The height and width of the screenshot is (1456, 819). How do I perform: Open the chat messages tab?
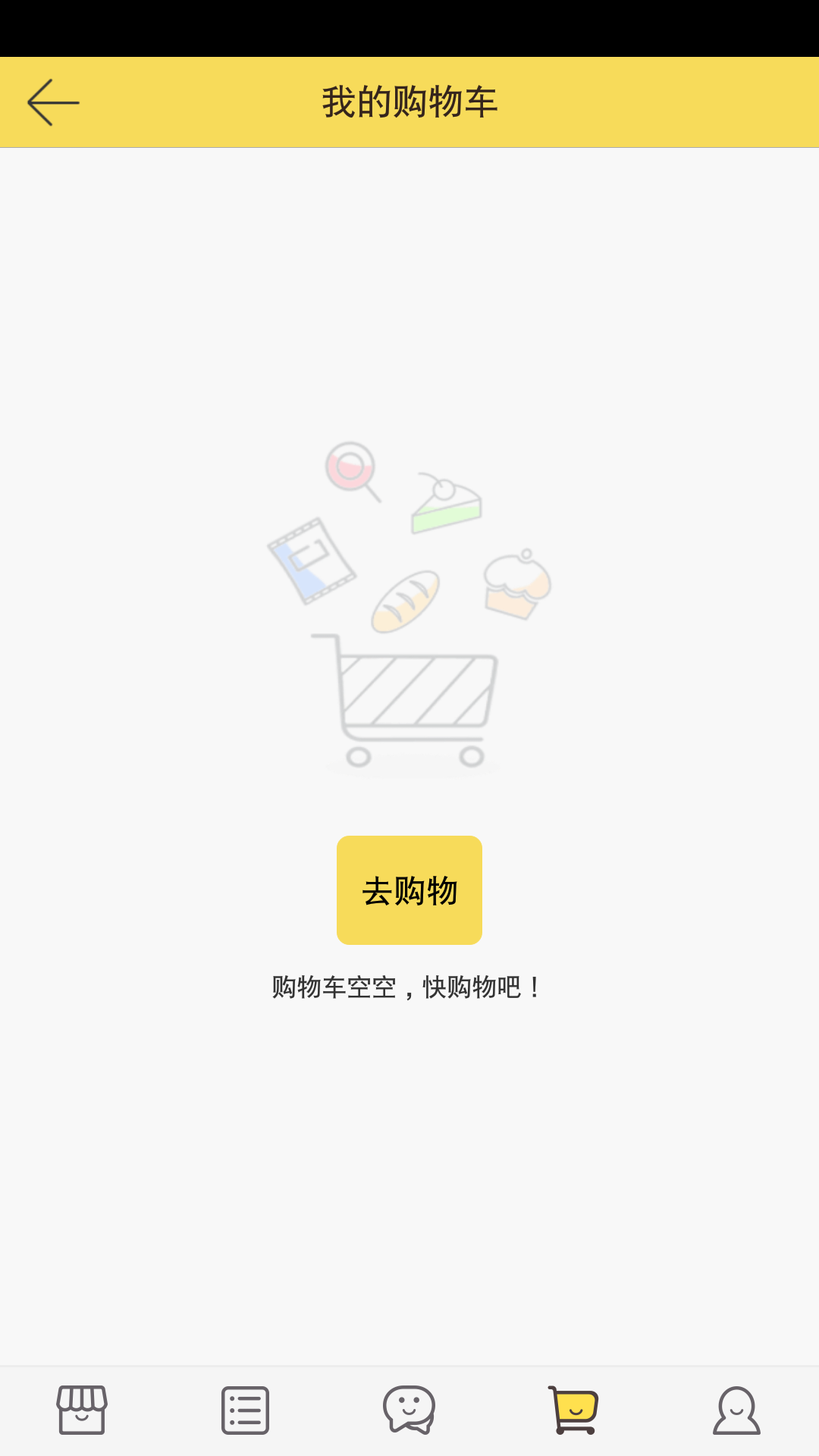pos(409,1410)
